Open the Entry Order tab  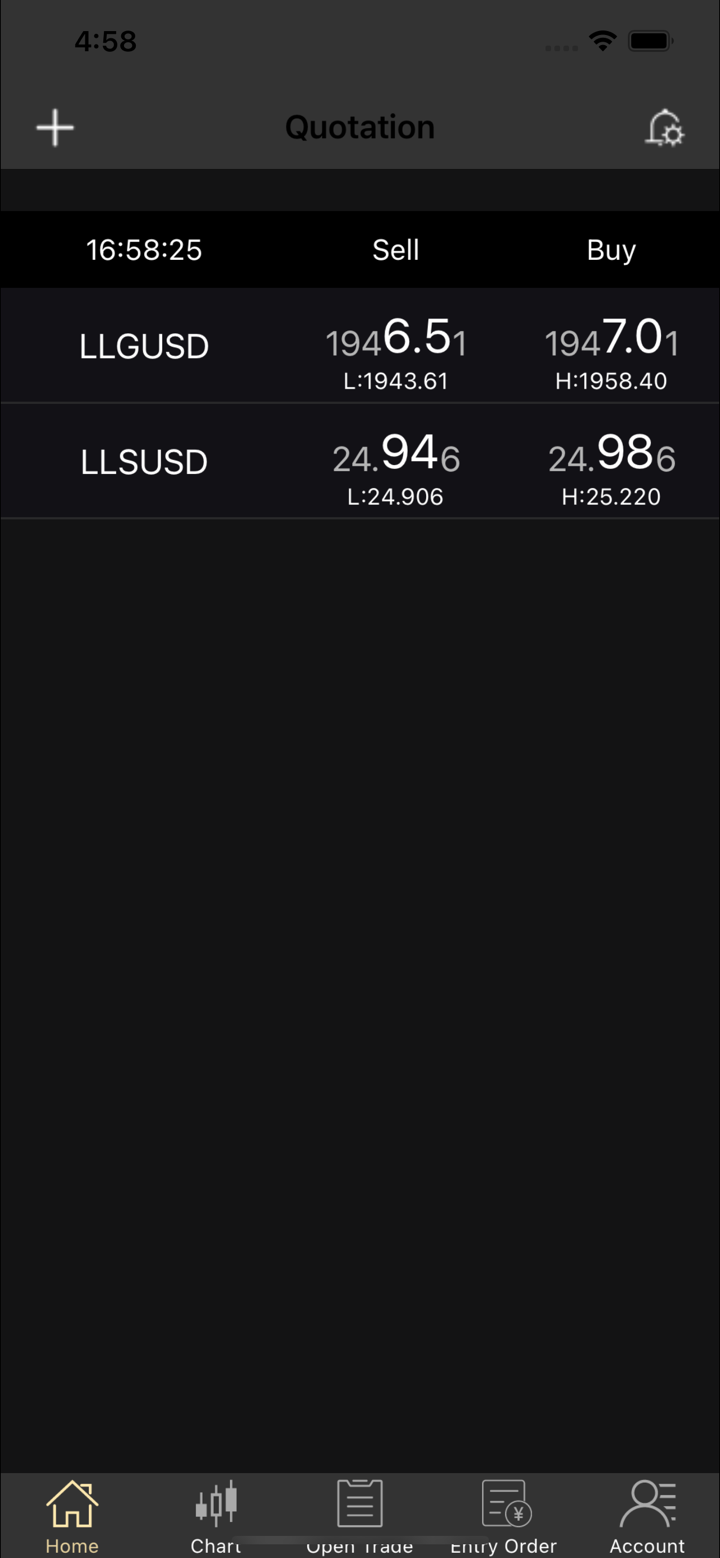pyautogui.click(x=504, y=1516)
